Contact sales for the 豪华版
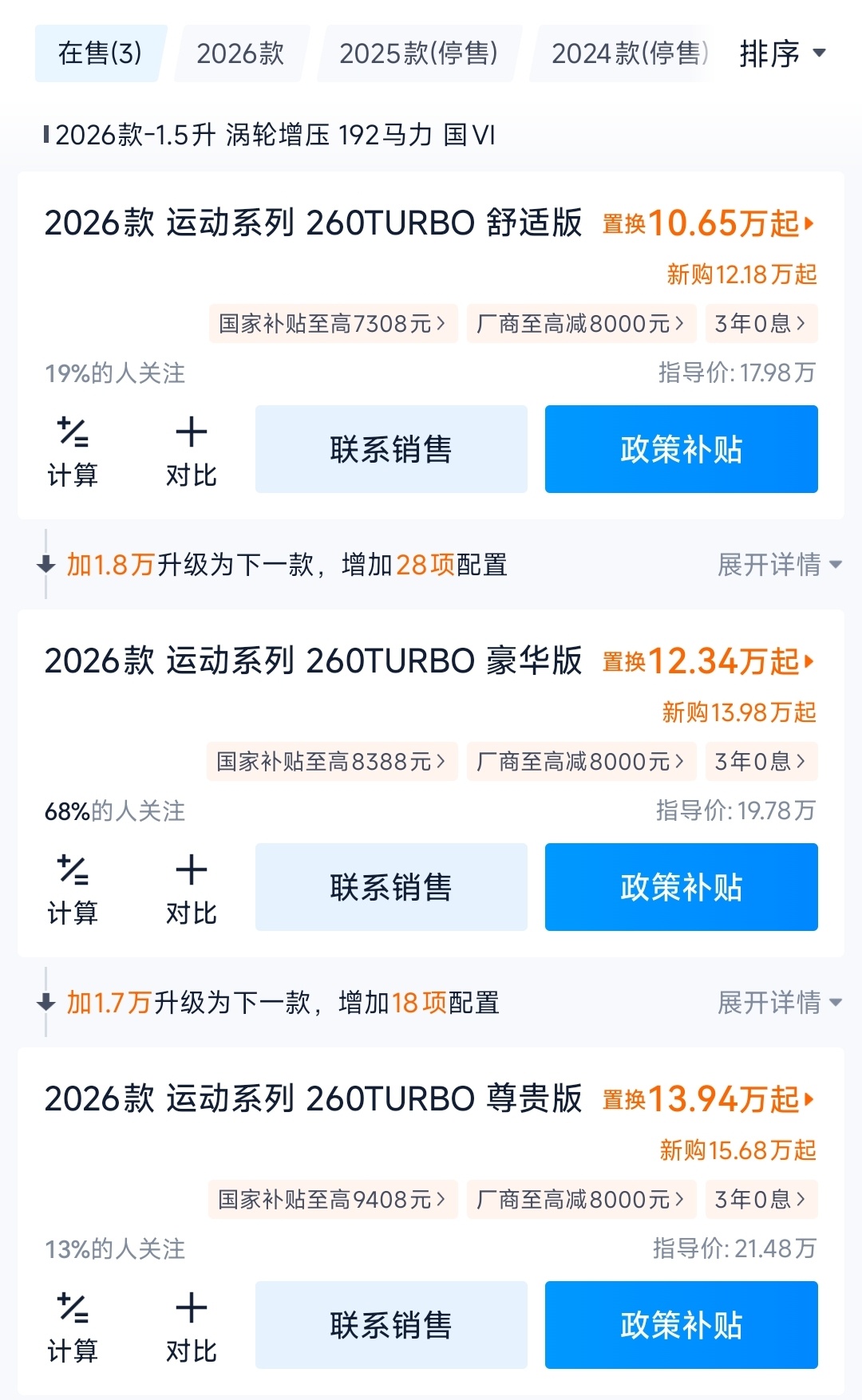This screenshot has width=862, height=1400. click(391, 887)
